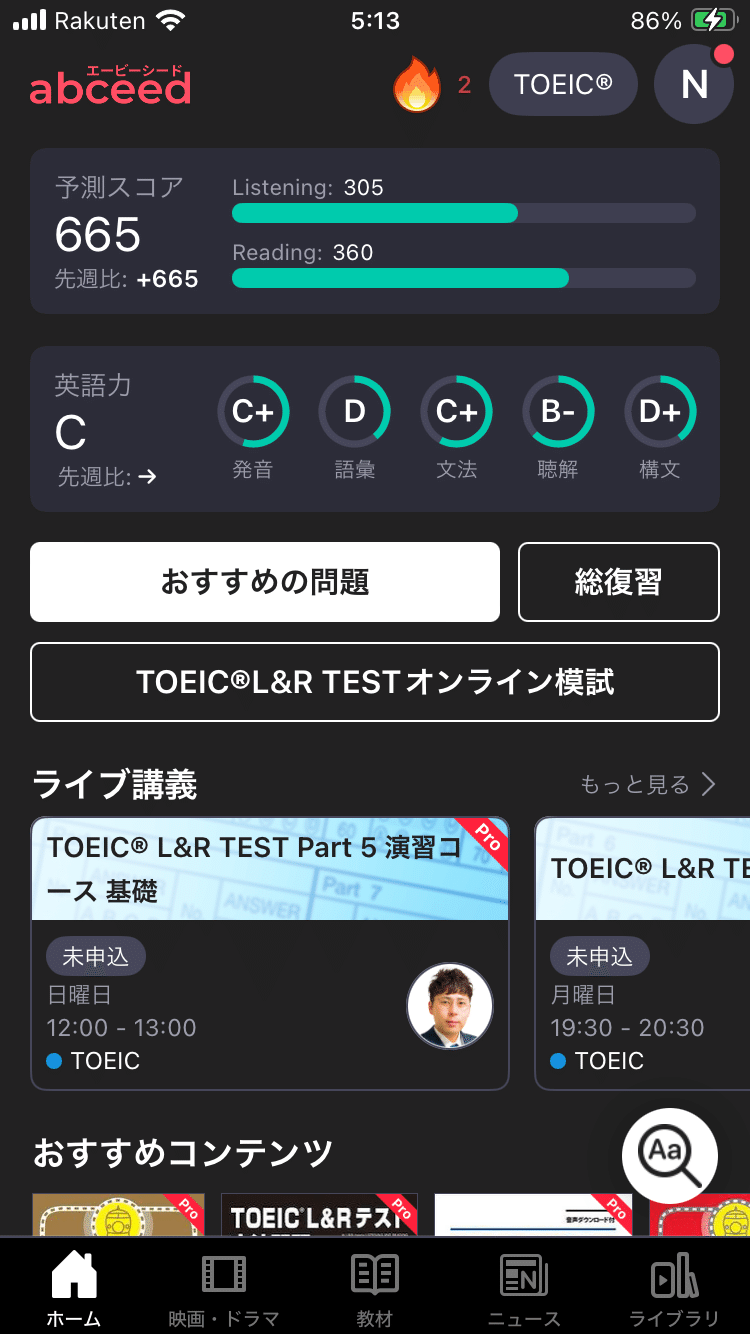Switch to the ニュース tab
Screen dimensions: 750x1334
pos(524,1290)
